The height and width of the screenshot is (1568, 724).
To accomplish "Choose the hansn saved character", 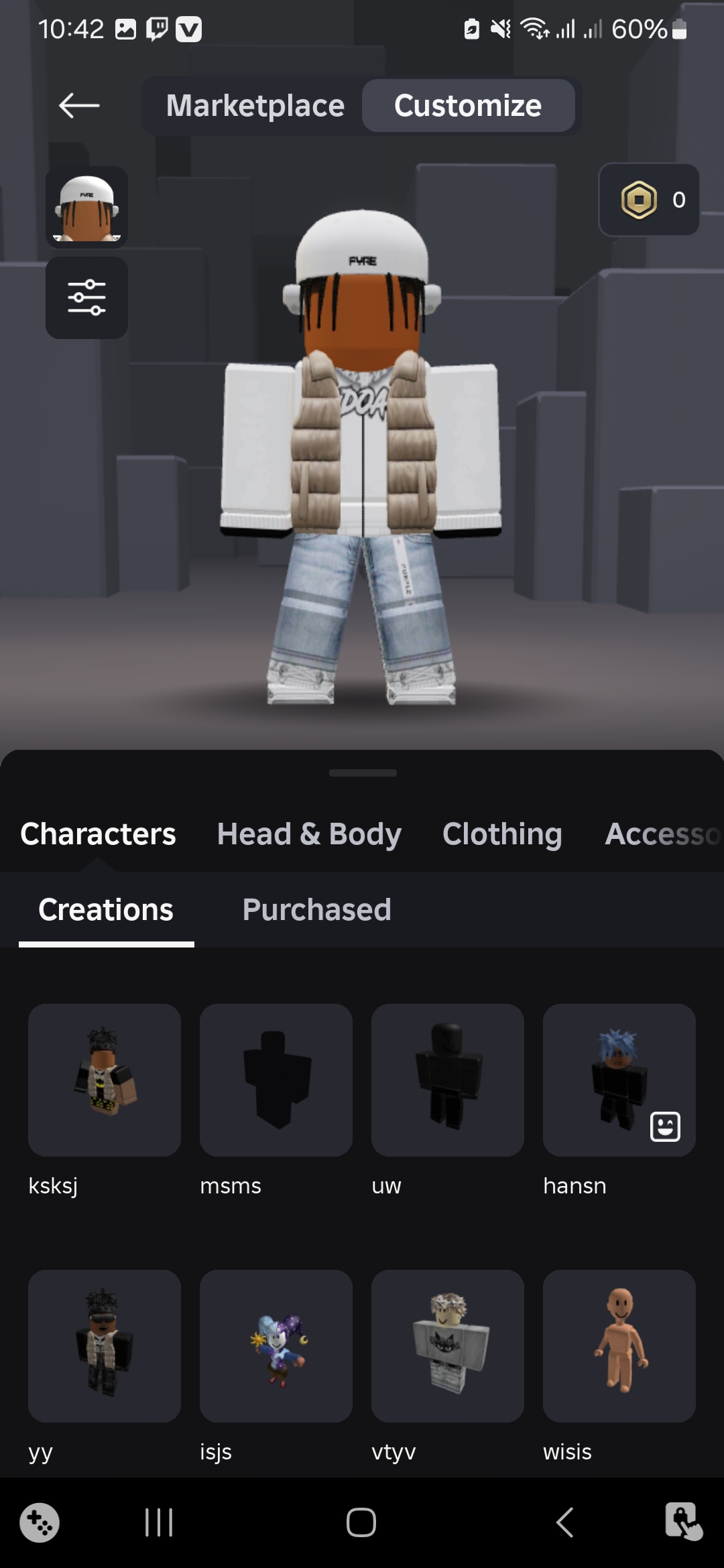I will [619, 1080].
